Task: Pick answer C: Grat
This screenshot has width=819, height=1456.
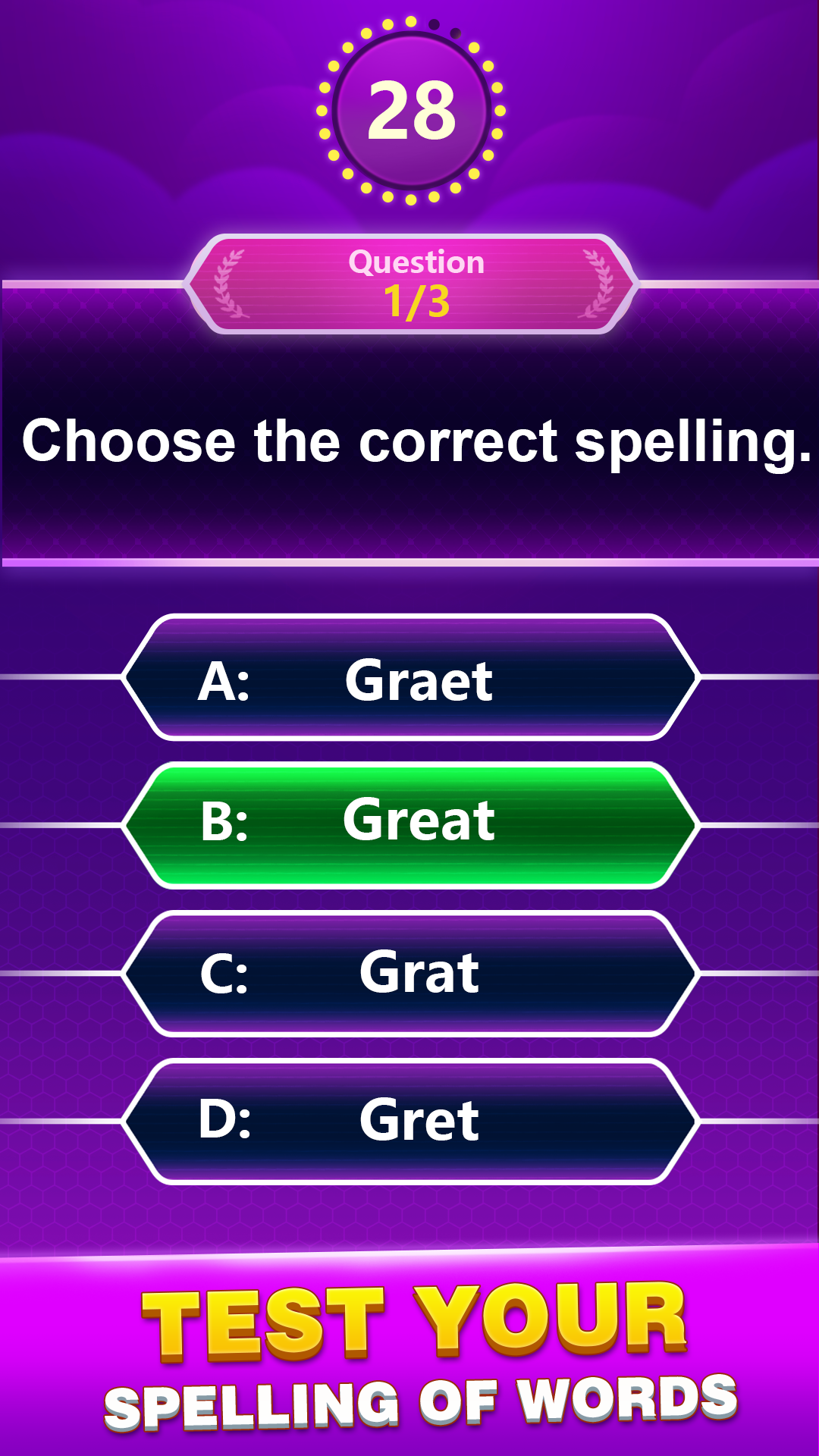Action: (409, 973)
